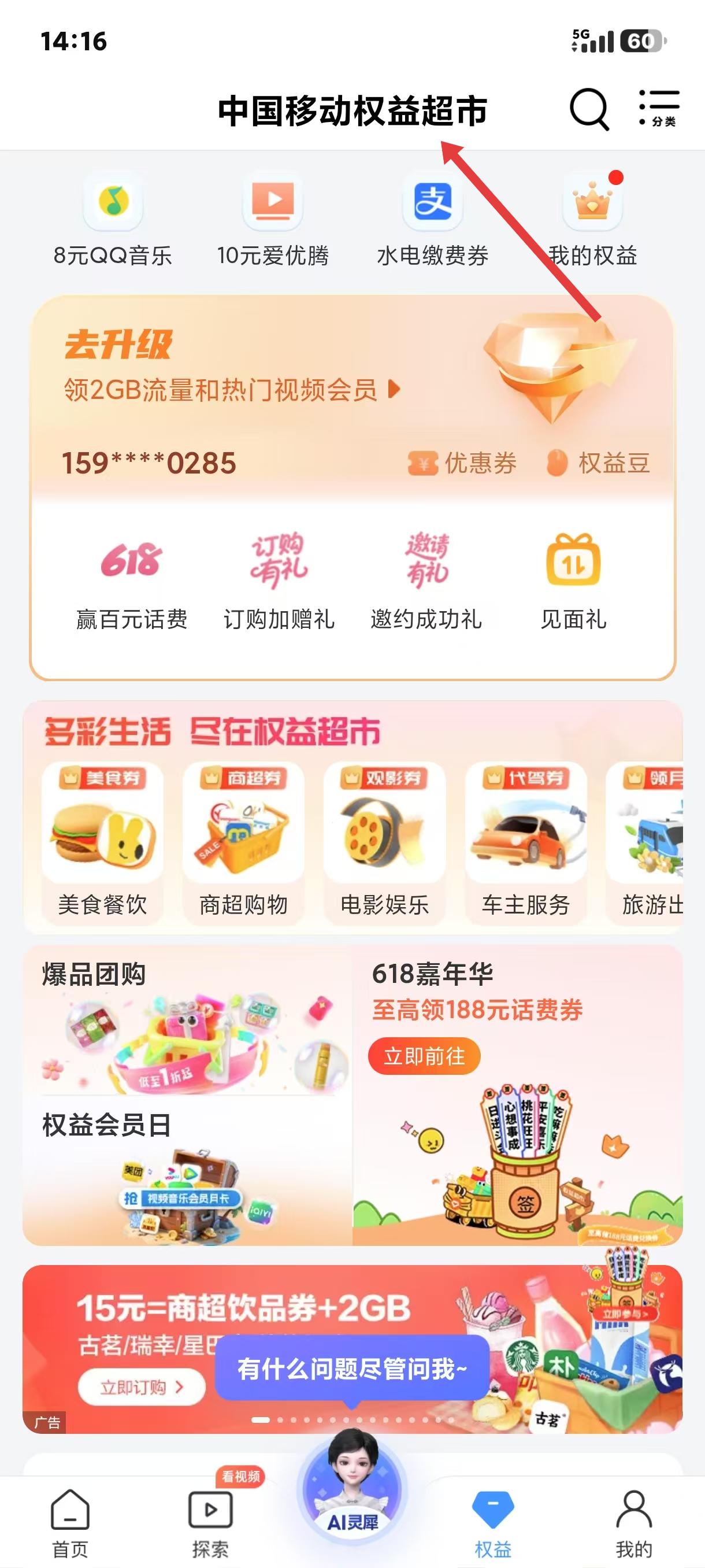Tap 立即前往 for 618嘉年华
Screen dimensions: 705x1568
pyautogui.click(x=424, y=1057)
